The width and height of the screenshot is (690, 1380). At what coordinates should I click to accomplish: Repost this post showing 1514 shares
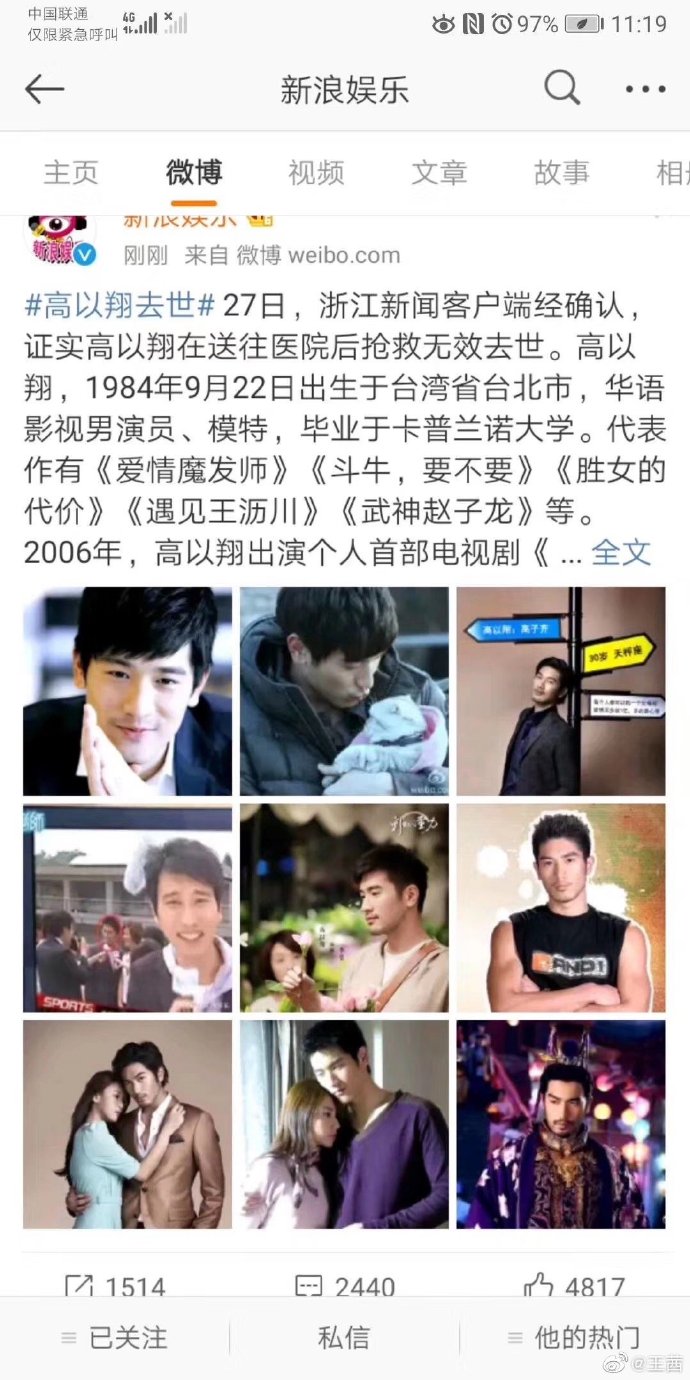[114, 1284]
